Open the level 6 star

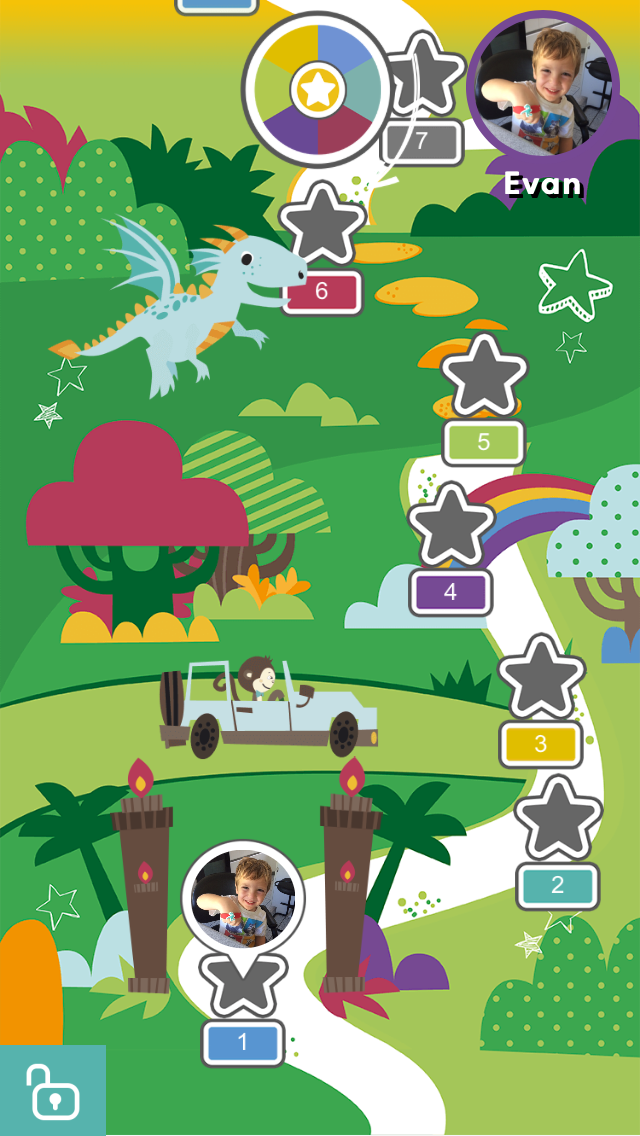click(x=321, y=226)
